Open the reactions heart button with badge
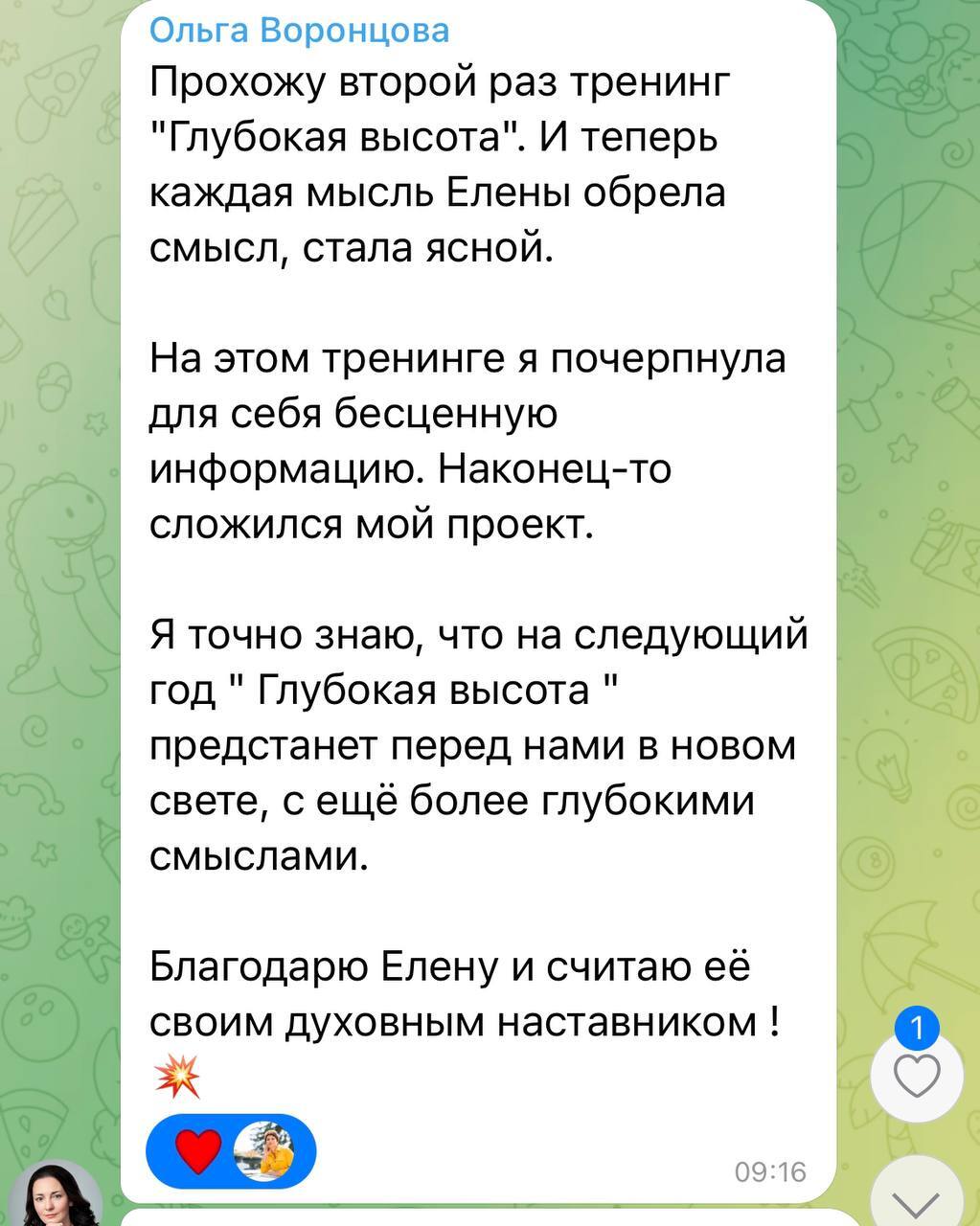The height and width of the screenshot is (1226, 980). 917,1076
